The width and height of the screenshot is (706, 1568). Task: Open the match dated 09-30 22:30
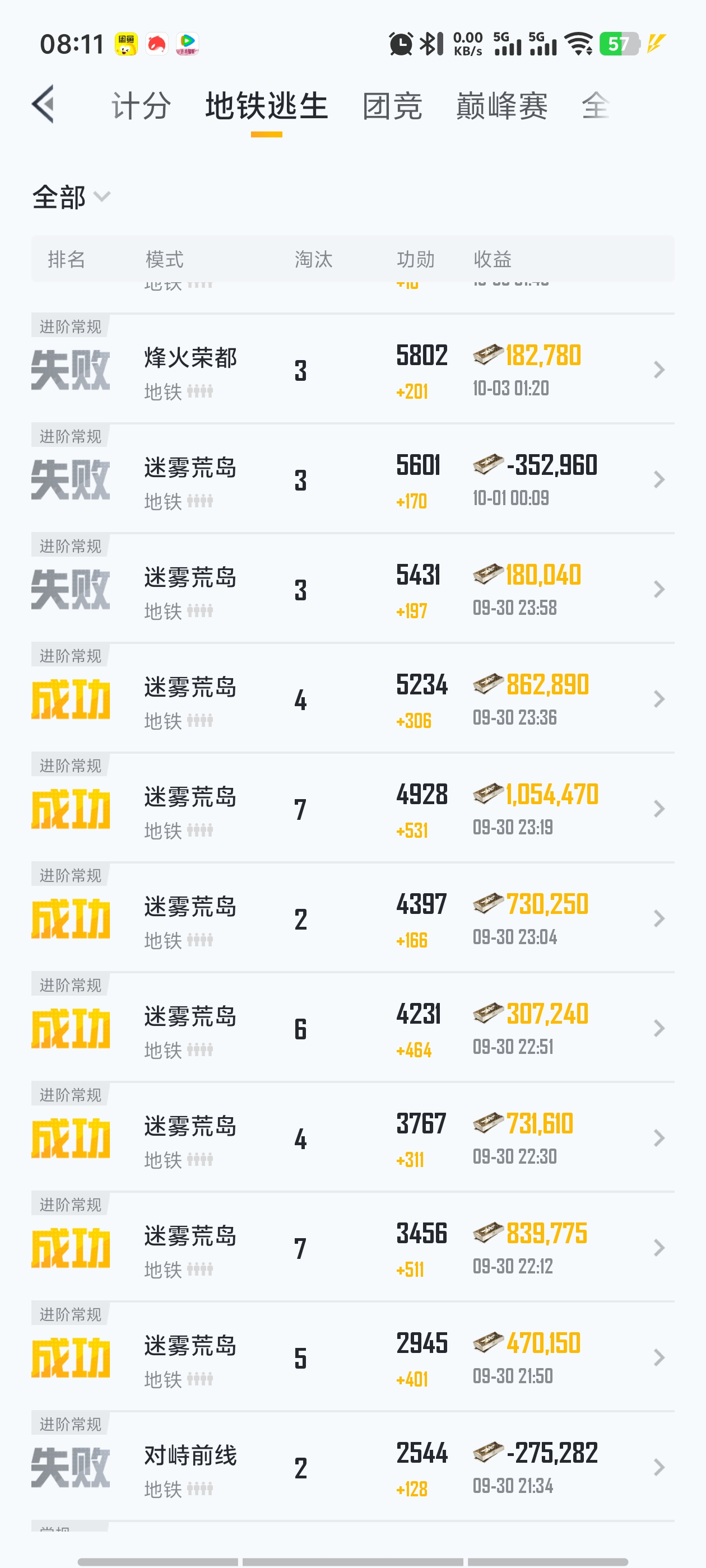coord(352,1138)
